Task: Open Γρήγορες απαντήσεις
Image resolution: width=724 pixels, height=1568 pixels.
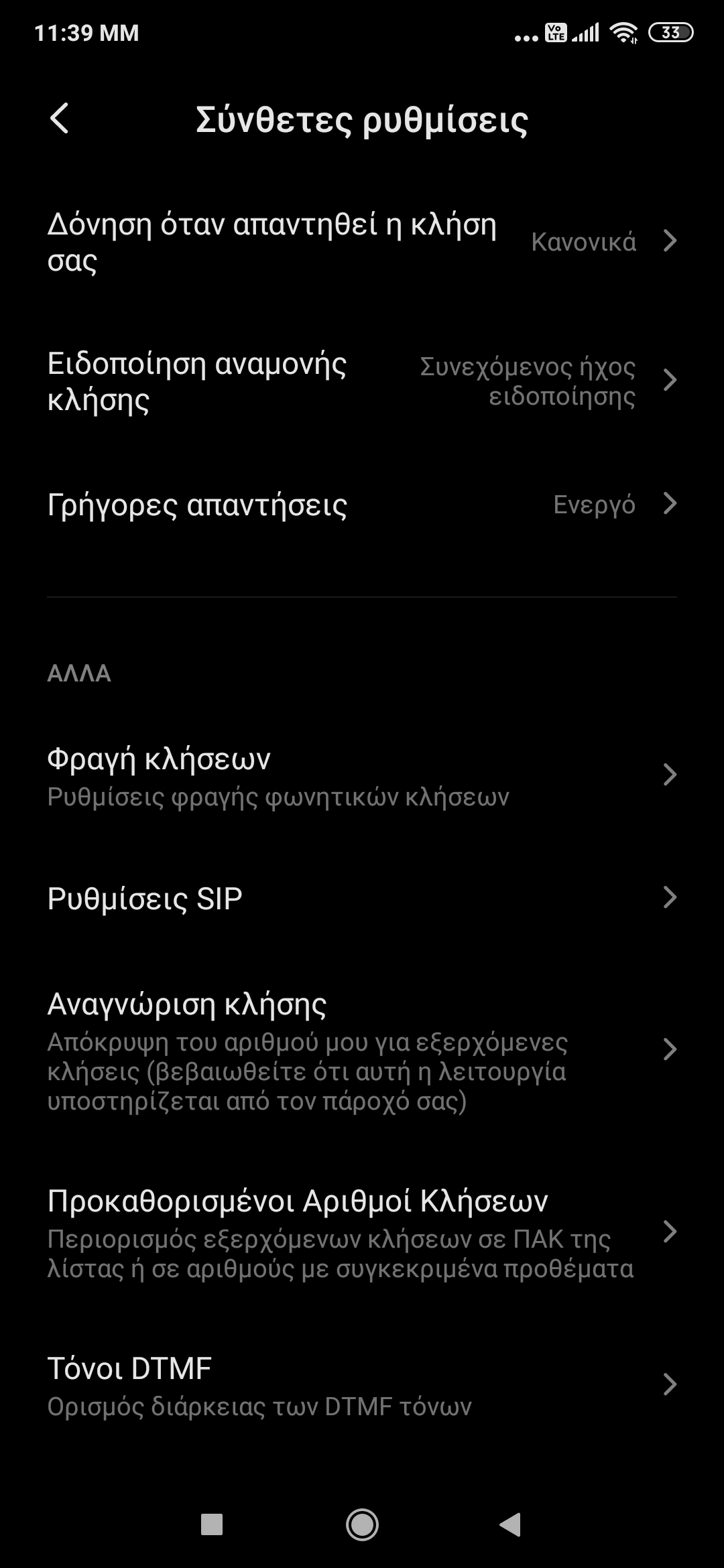Action: [362, 505]
